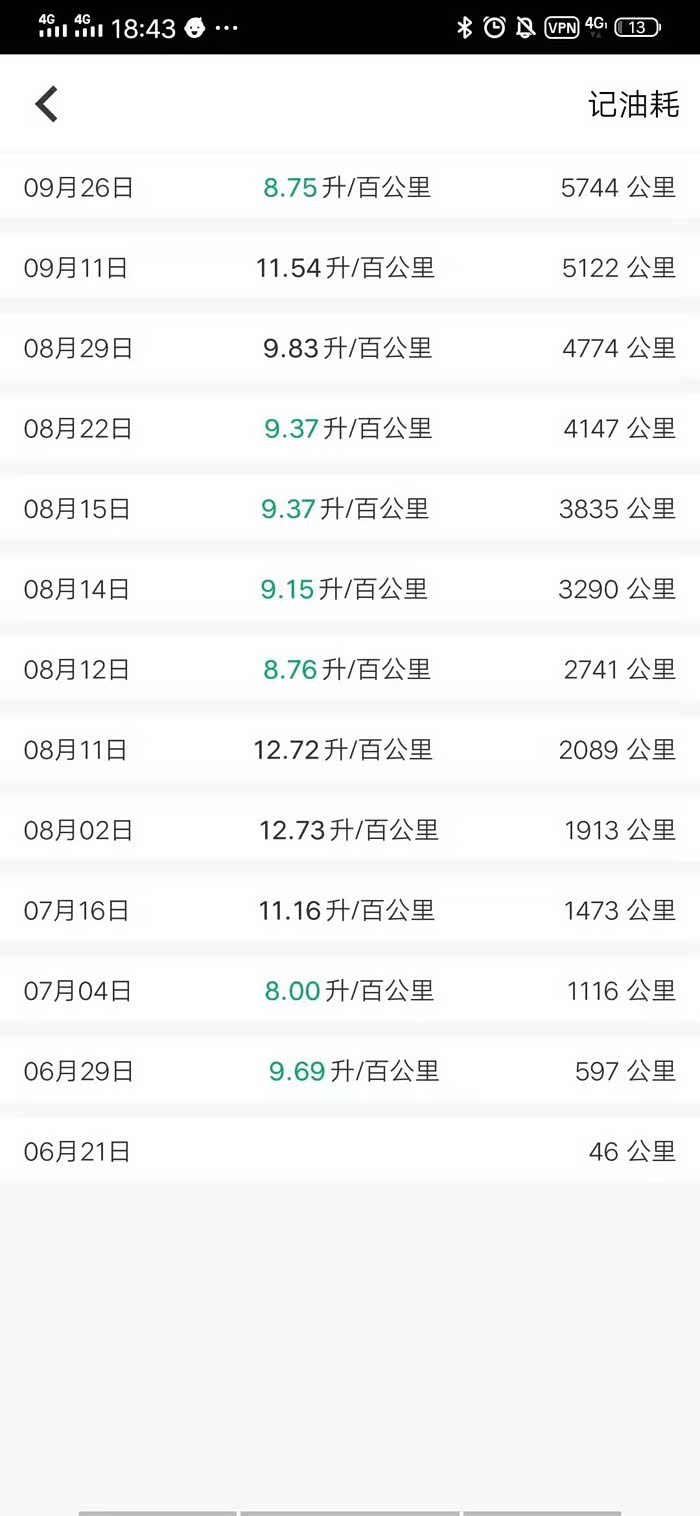Image resolution: width=700 pixels, height=1516 pixels.
Task: Select the 08月12日 entry
Action: pos(349,669)
